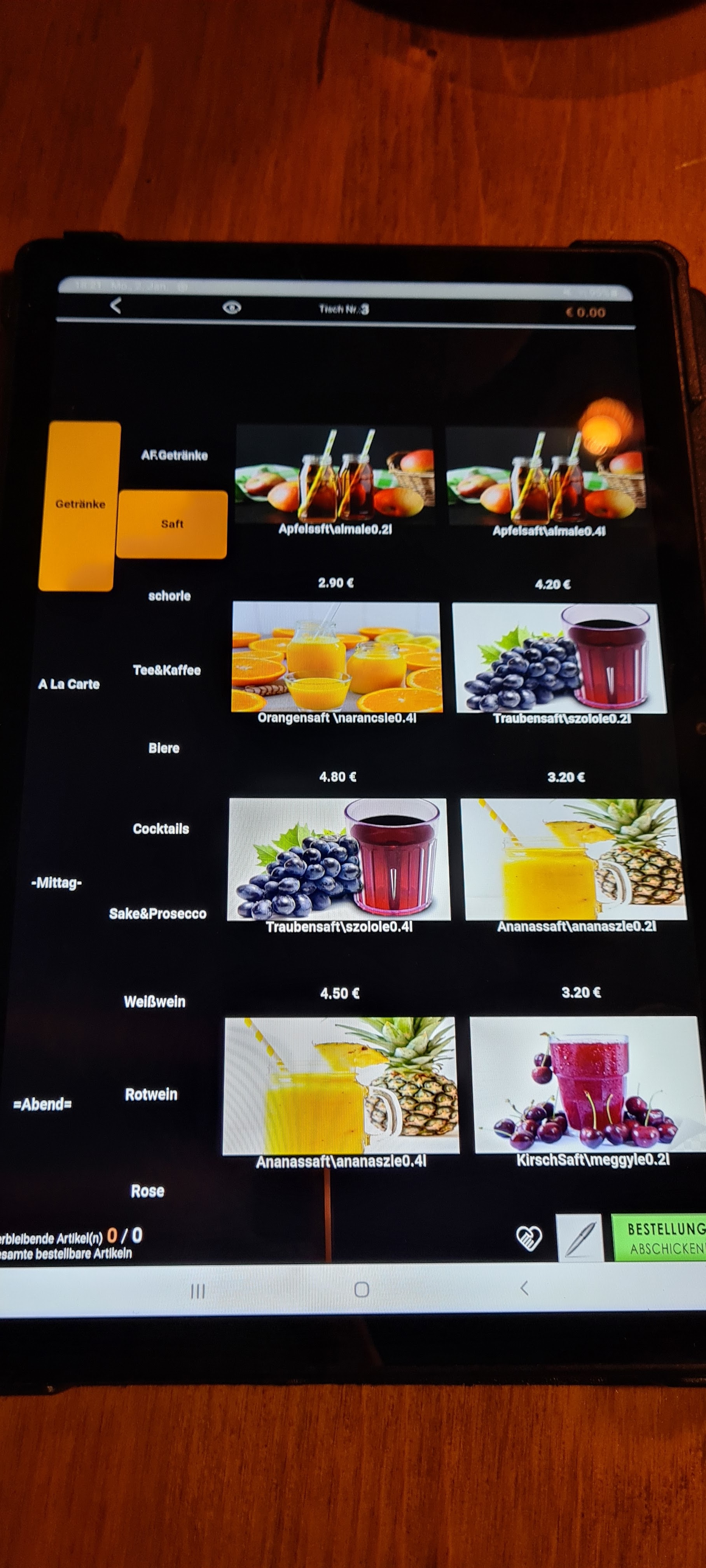Open the schorle subcategory
Viewport: 706px width, 1568px height.
pyautogui.click(x=169, y=596)
